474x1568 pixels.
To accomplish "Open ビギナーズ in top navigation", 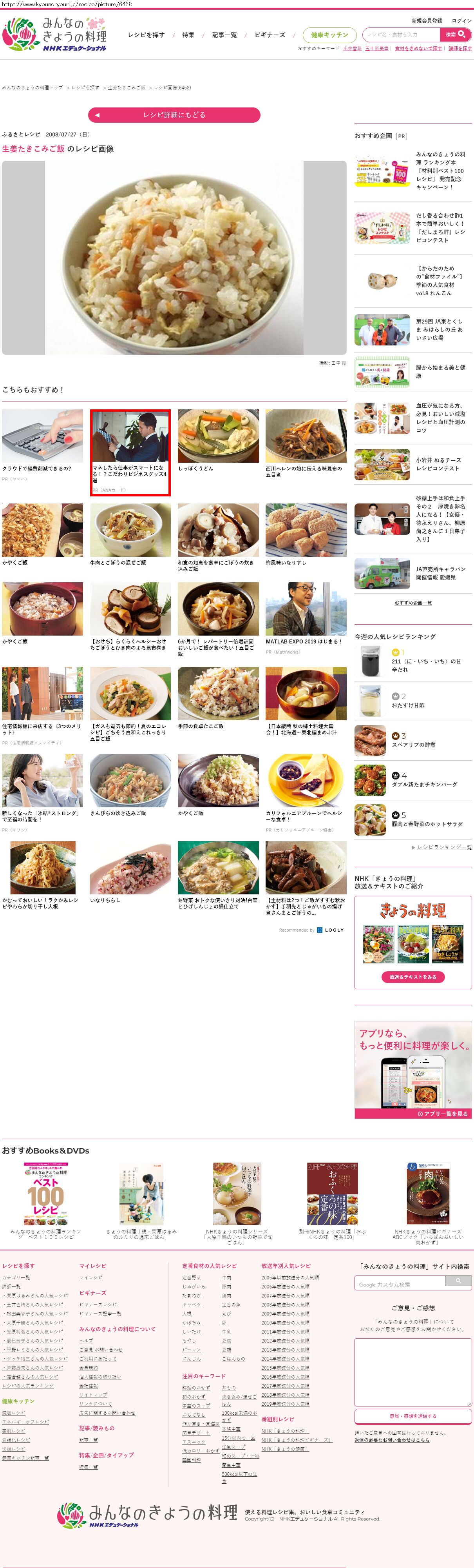I will 270,35.
